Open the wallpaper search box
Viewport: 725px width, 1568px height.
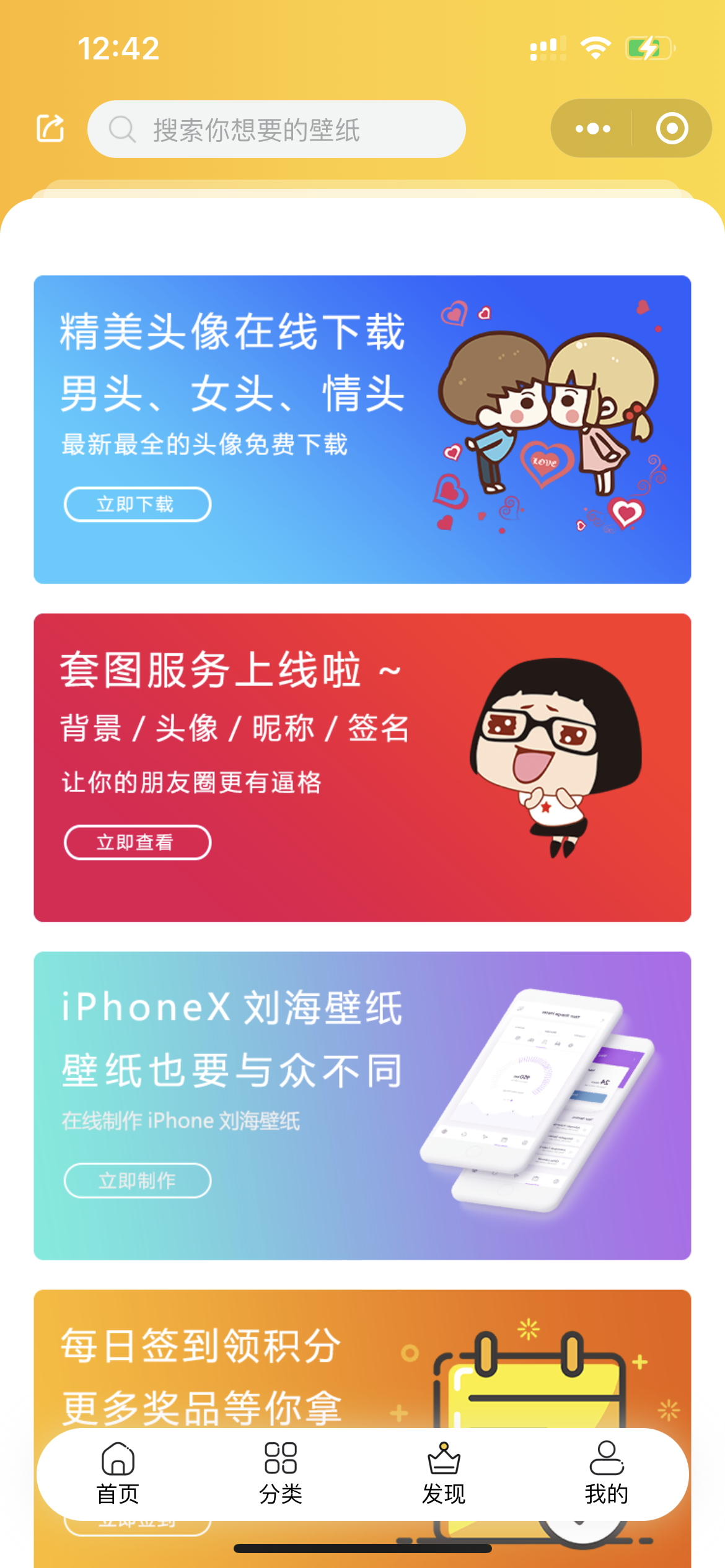click(x=276, y=129)
